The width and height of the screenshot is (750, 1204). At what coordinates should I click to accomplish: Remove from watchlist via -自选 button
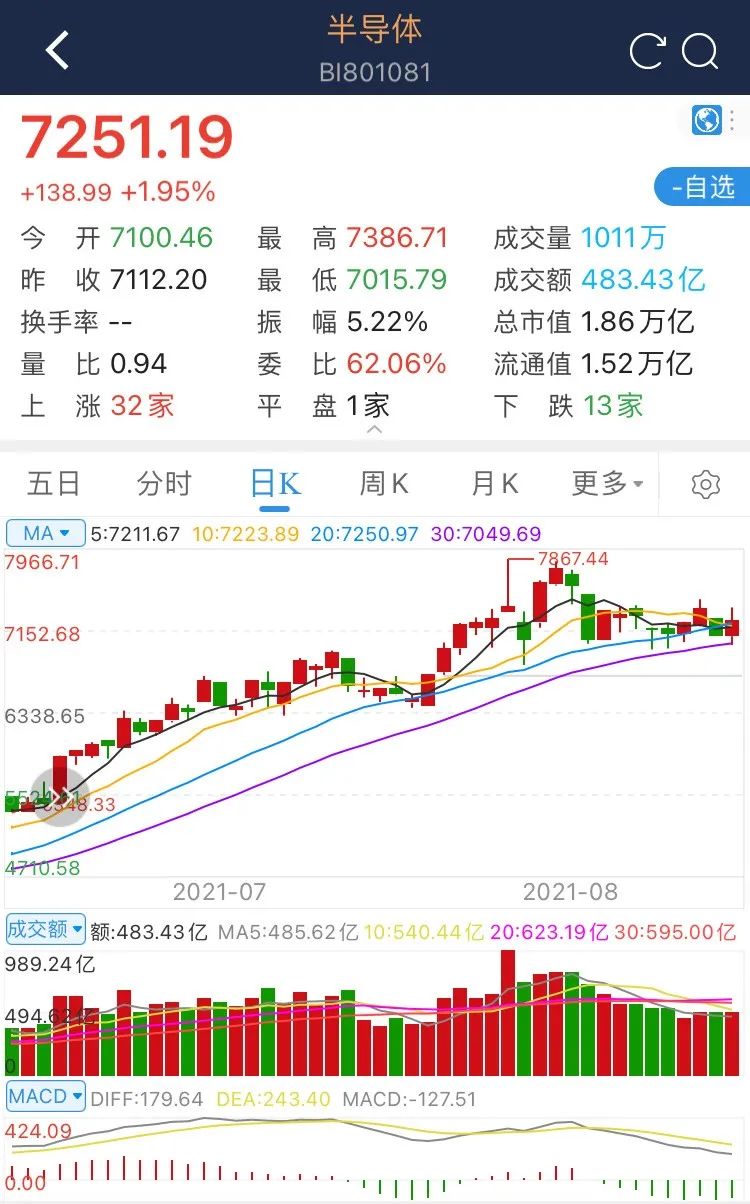click(x=702, y=187)
